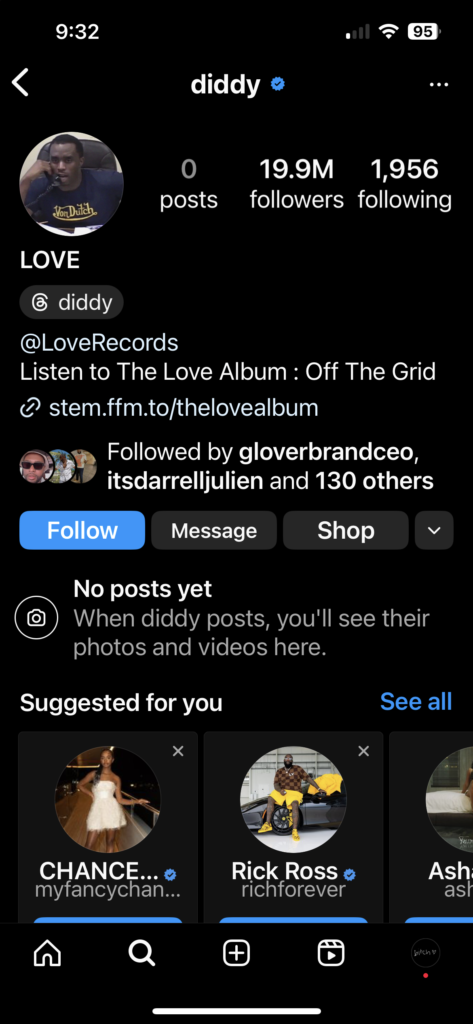473x1024 pixels.
Task: Open the 1,956 following list
Action: 404,184
